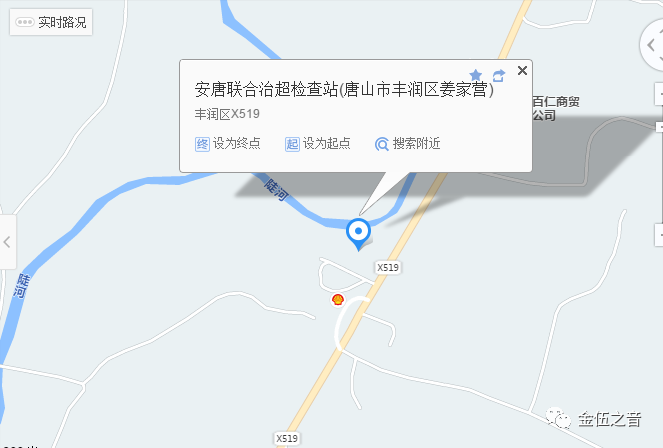Set location as destination 设为终点
Image resolution: width=663 pixels, height=448 pixels.
point(228,143)
